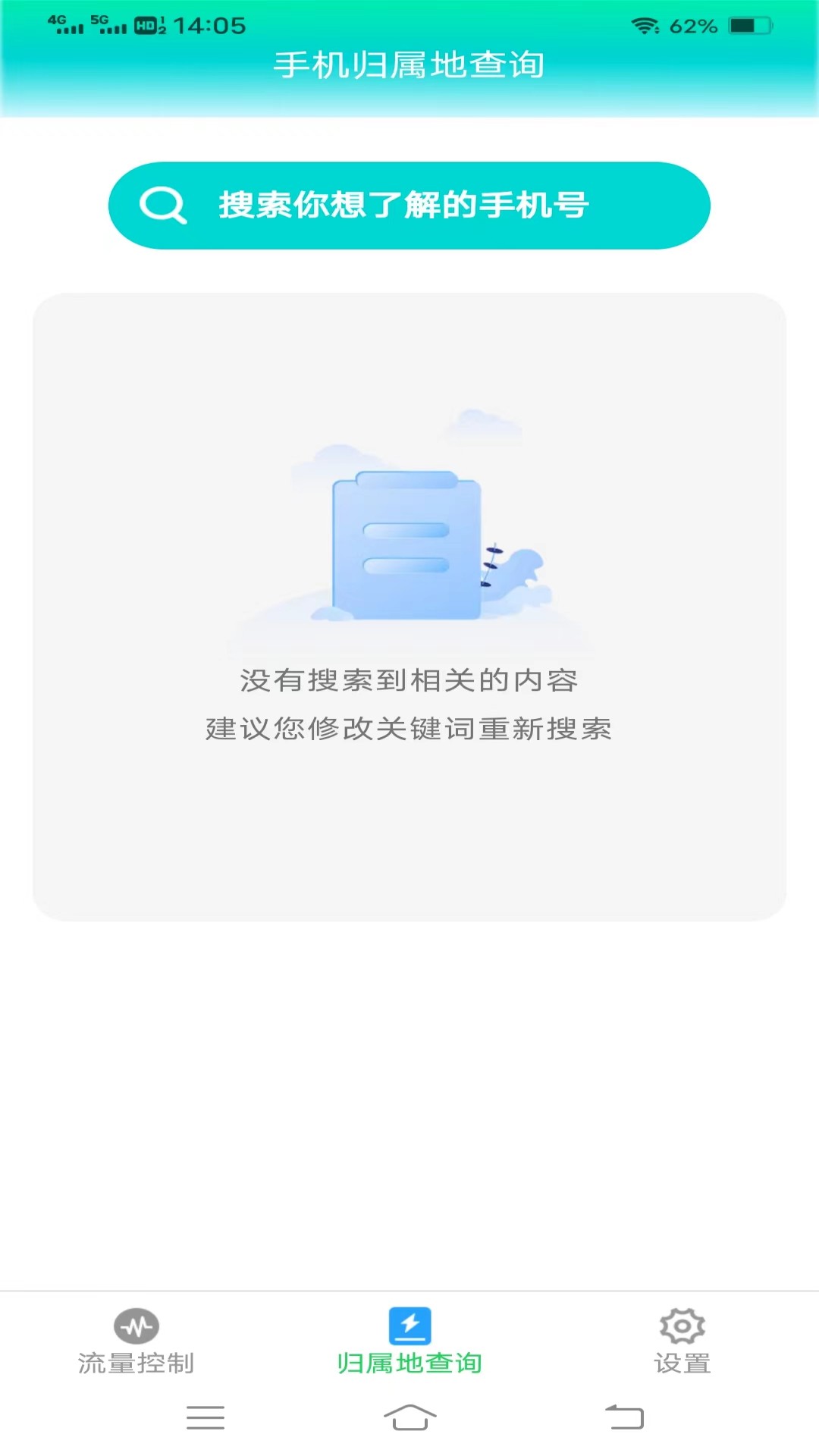Click the Wi-Fi icon in status bar
The image size is (819, 1456).
point(644,25)
